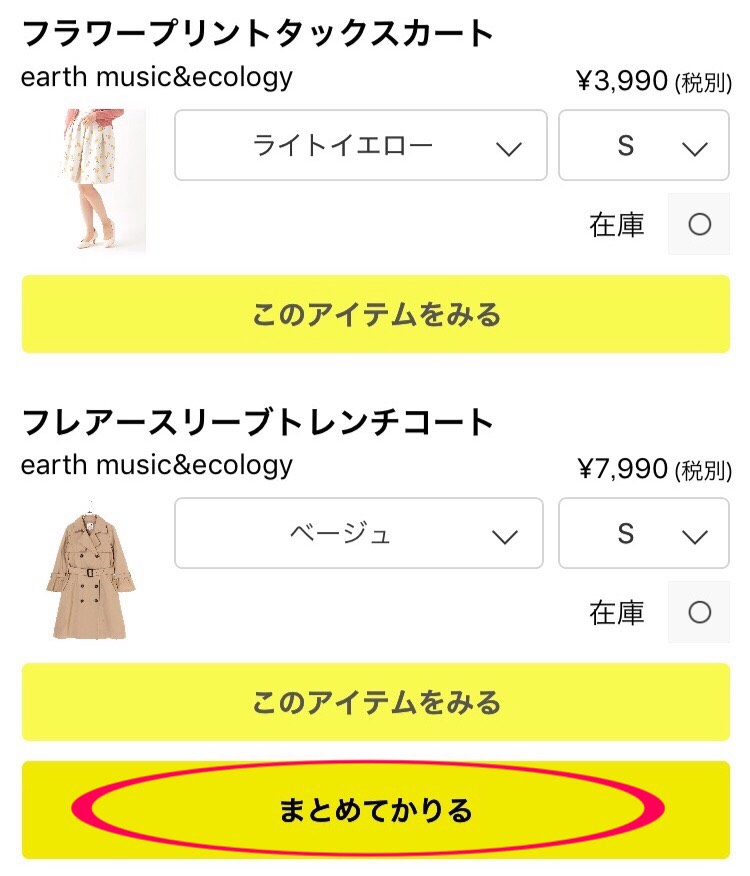Click このアイテムをみる for the trench coat
The image size is (750, 876).
375,701
